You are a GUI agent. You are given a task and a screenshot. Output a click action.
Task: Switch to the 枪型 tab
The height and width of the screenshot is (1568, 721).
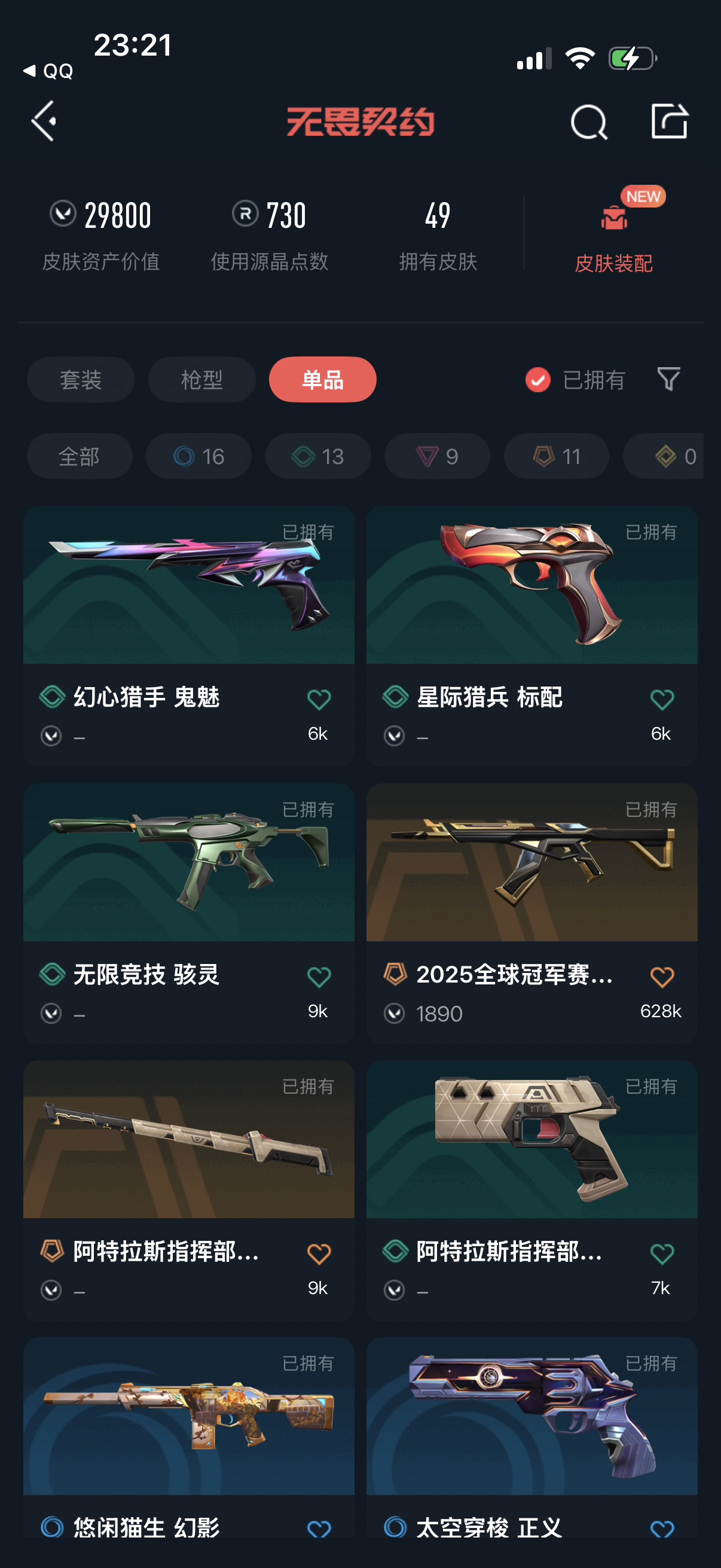point(201,379)
